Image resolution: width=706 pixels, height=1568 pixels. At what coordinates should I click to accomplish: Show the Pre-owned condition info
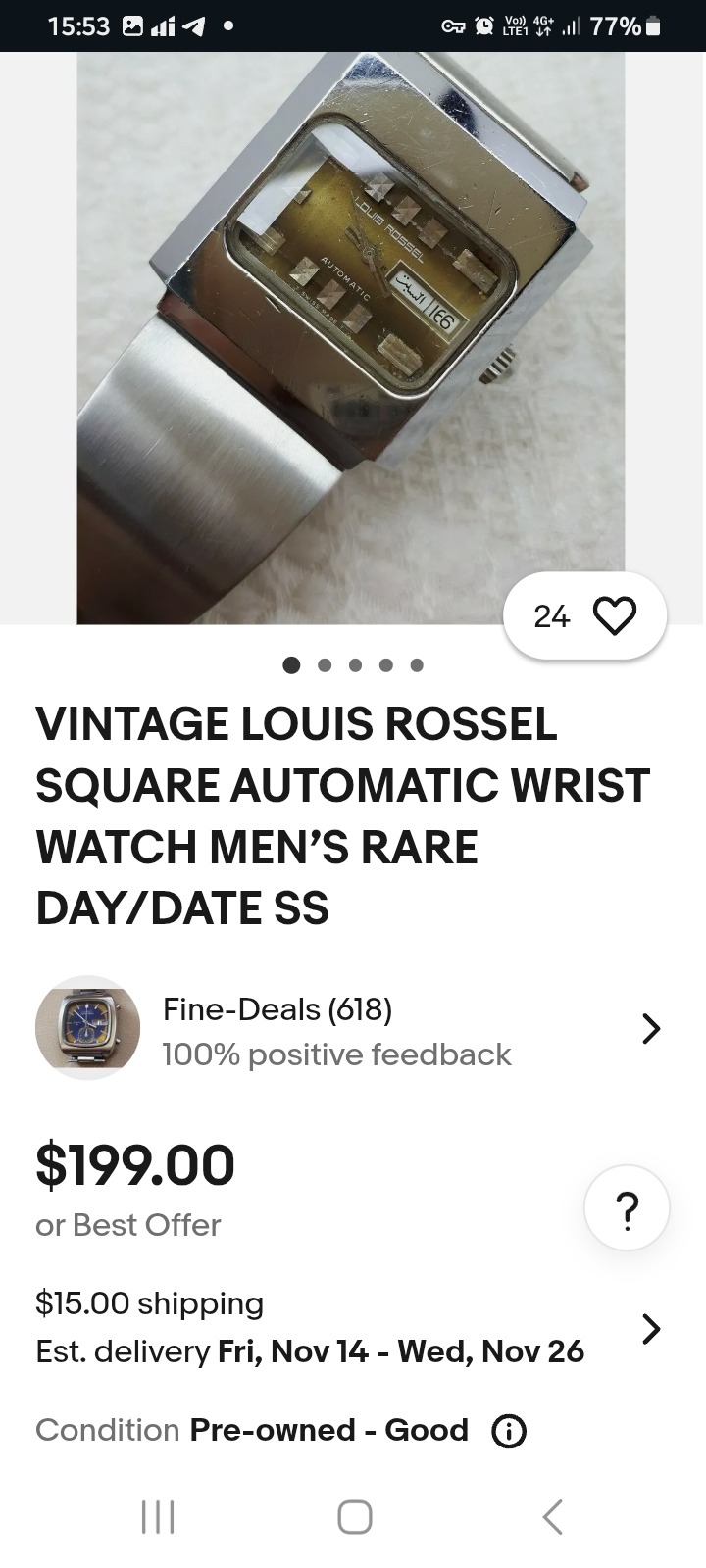coord(509,1432)
